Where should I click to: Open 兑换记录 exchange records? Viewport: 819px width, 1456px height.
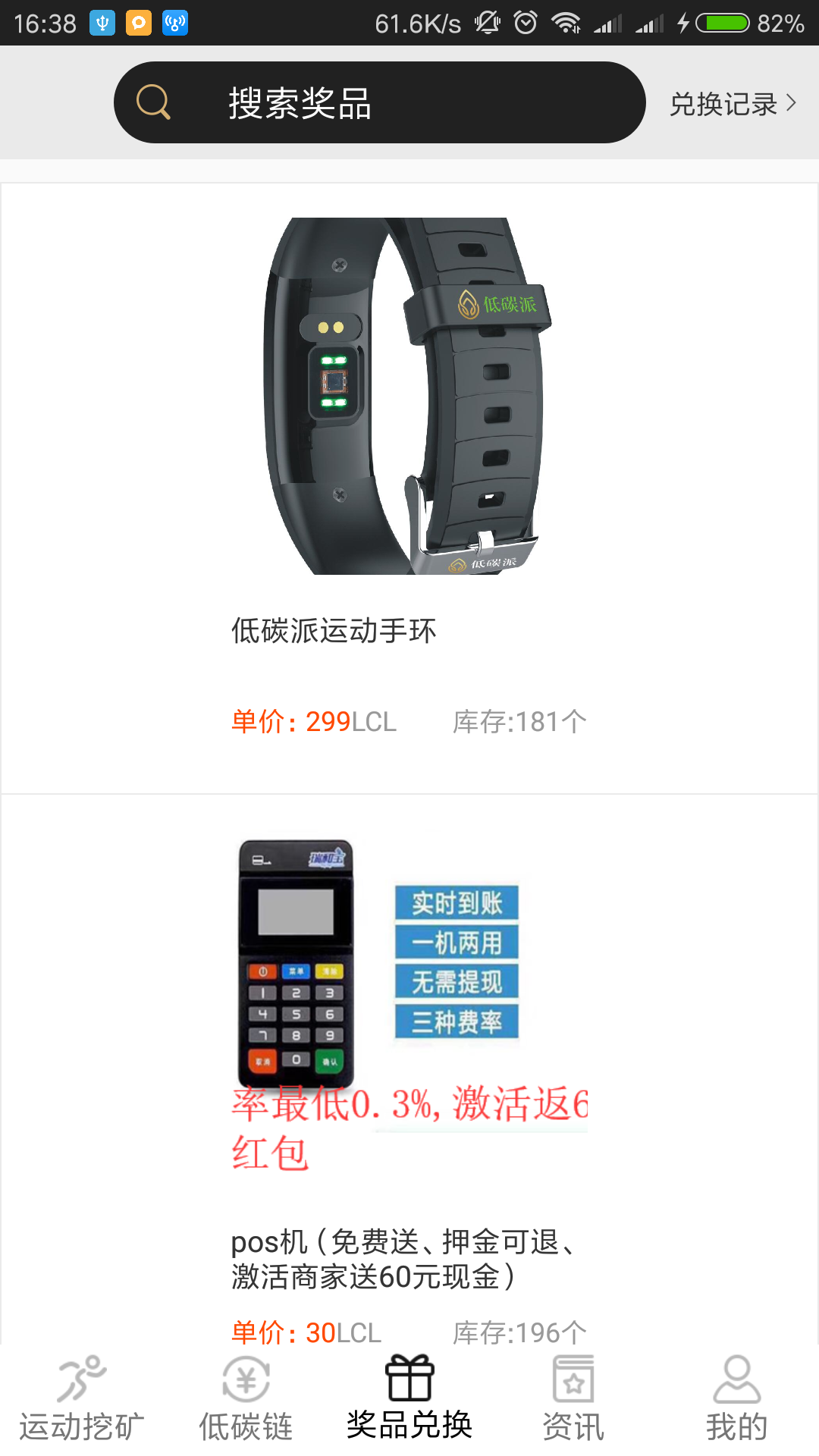[732, 104]
